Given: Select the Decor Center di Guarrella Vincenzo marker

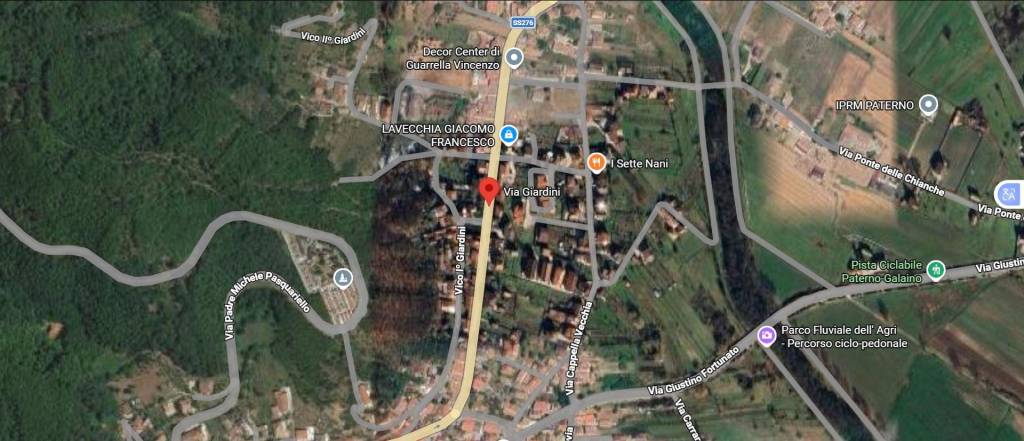Looking at the screenshot, I should (514, 57).
